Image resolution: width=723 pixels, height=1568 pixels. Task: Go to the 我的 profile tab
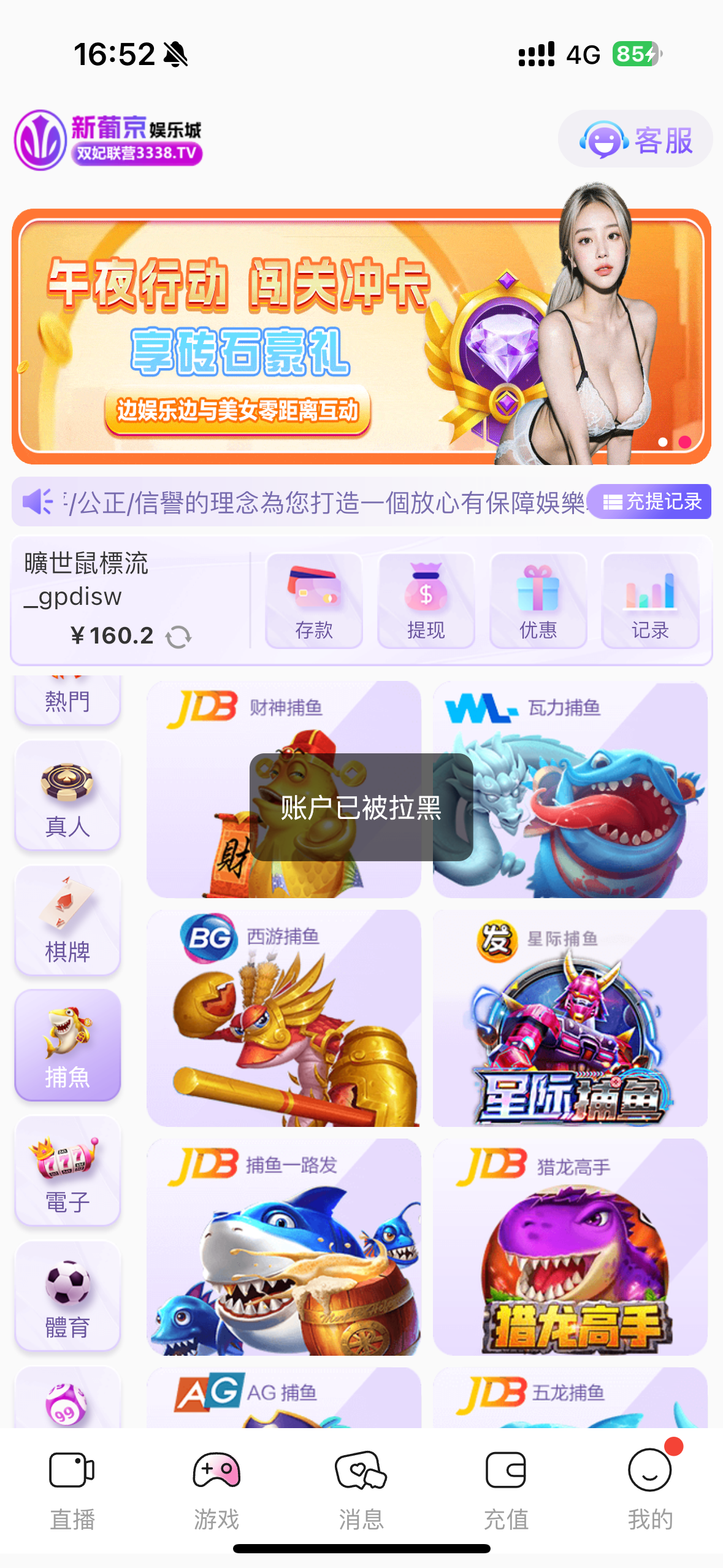click(x=650, y=1488)
